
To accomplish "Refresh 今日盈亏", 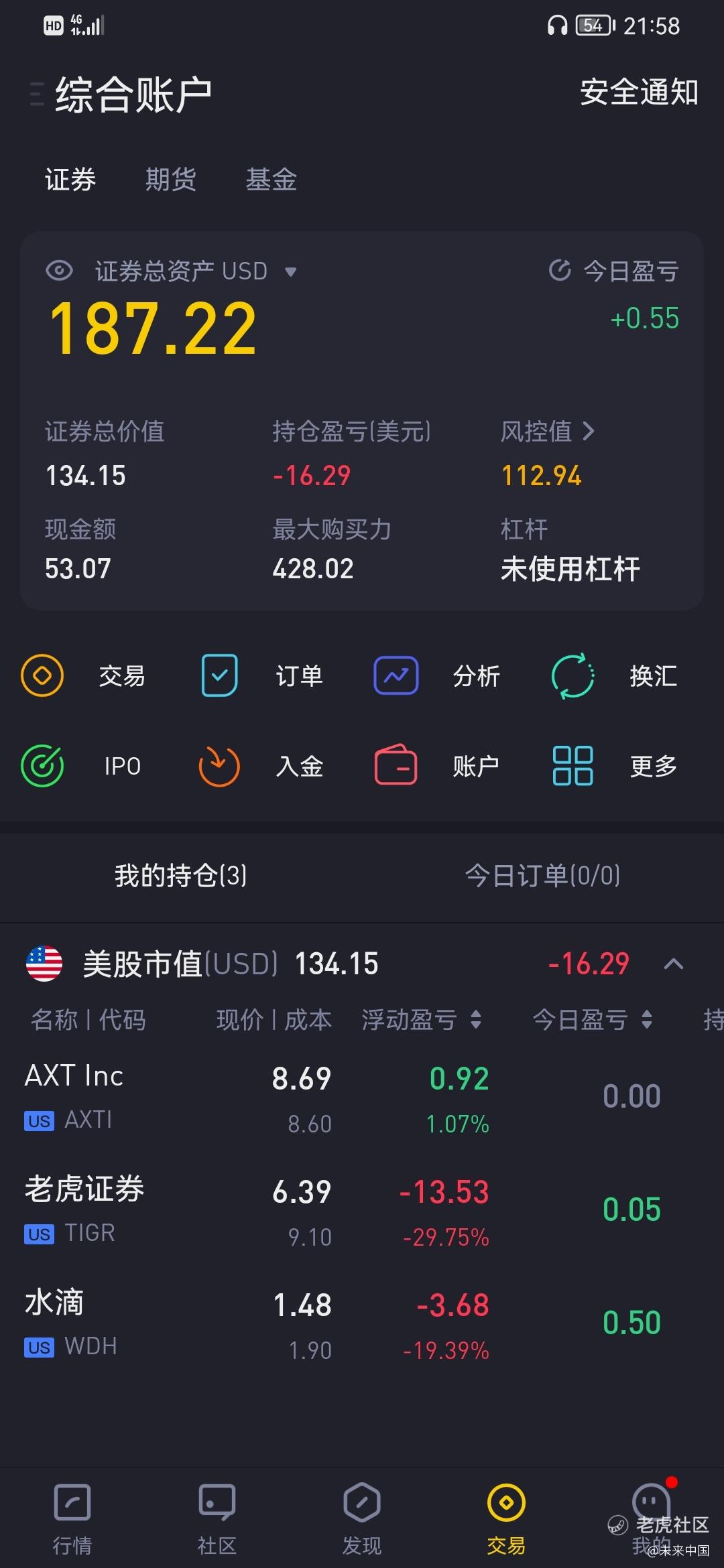I will coord(560,271).
